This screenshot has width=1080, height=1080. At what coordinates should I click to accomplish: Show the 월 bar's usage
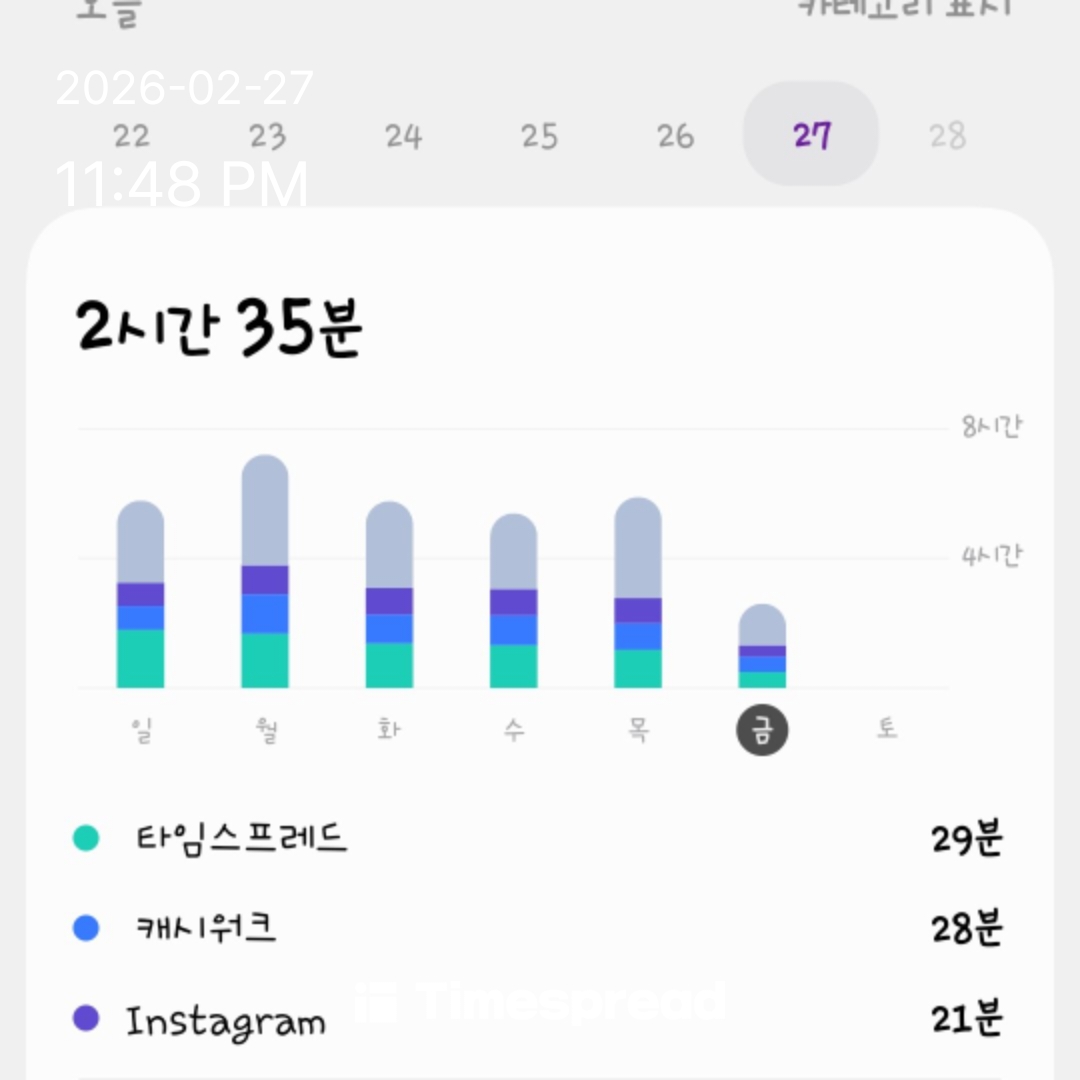265,572
